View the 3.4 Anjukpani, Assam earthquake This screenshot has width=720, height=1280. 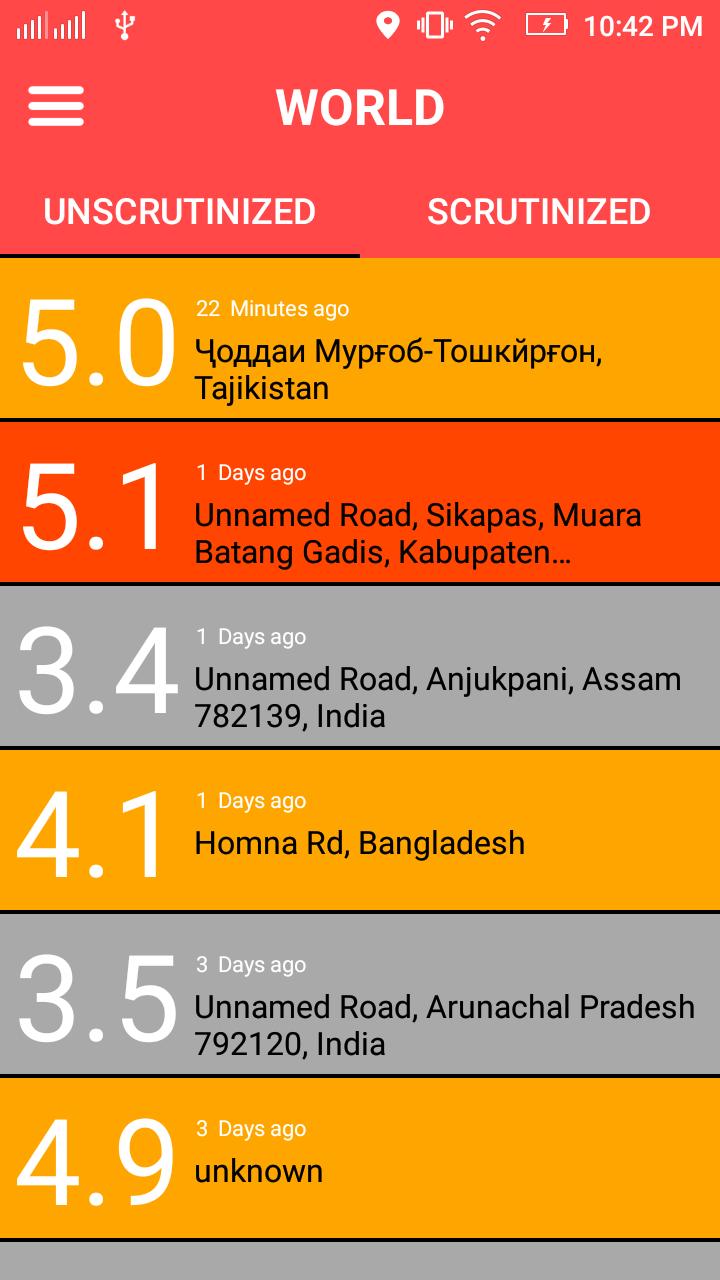pyautogui.click(x=360, y=667)
